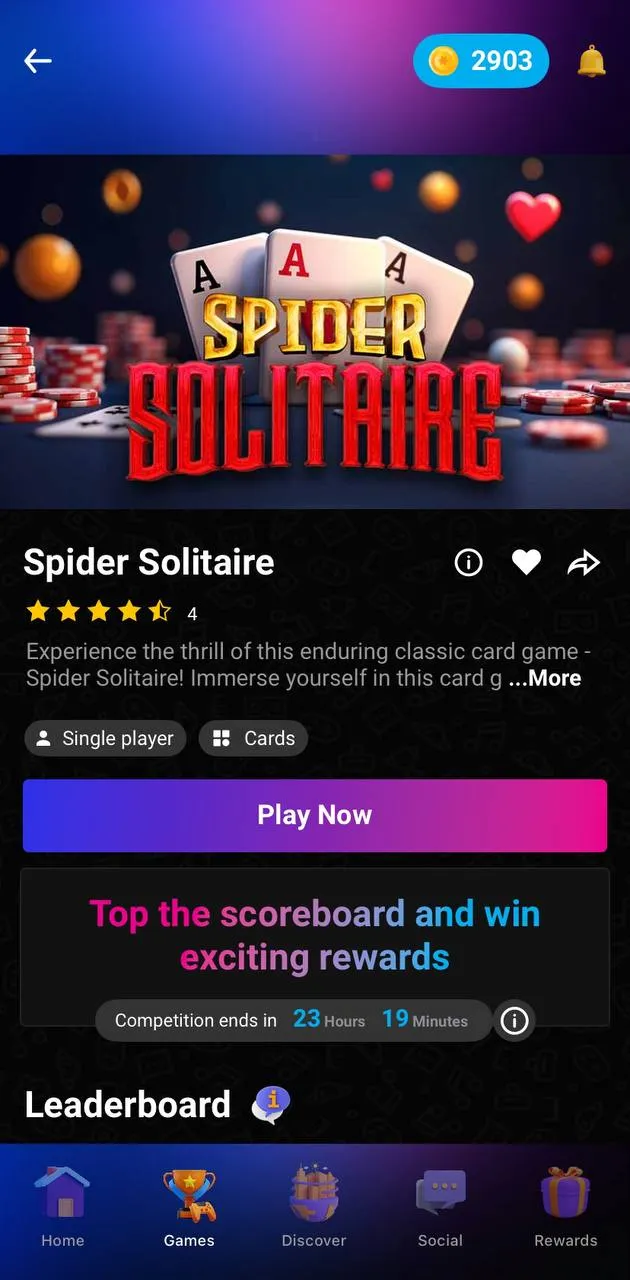Viewport: 630px width, 1280px height.
Task: Select the Single player chip
Action: click(x=105, y=738)
